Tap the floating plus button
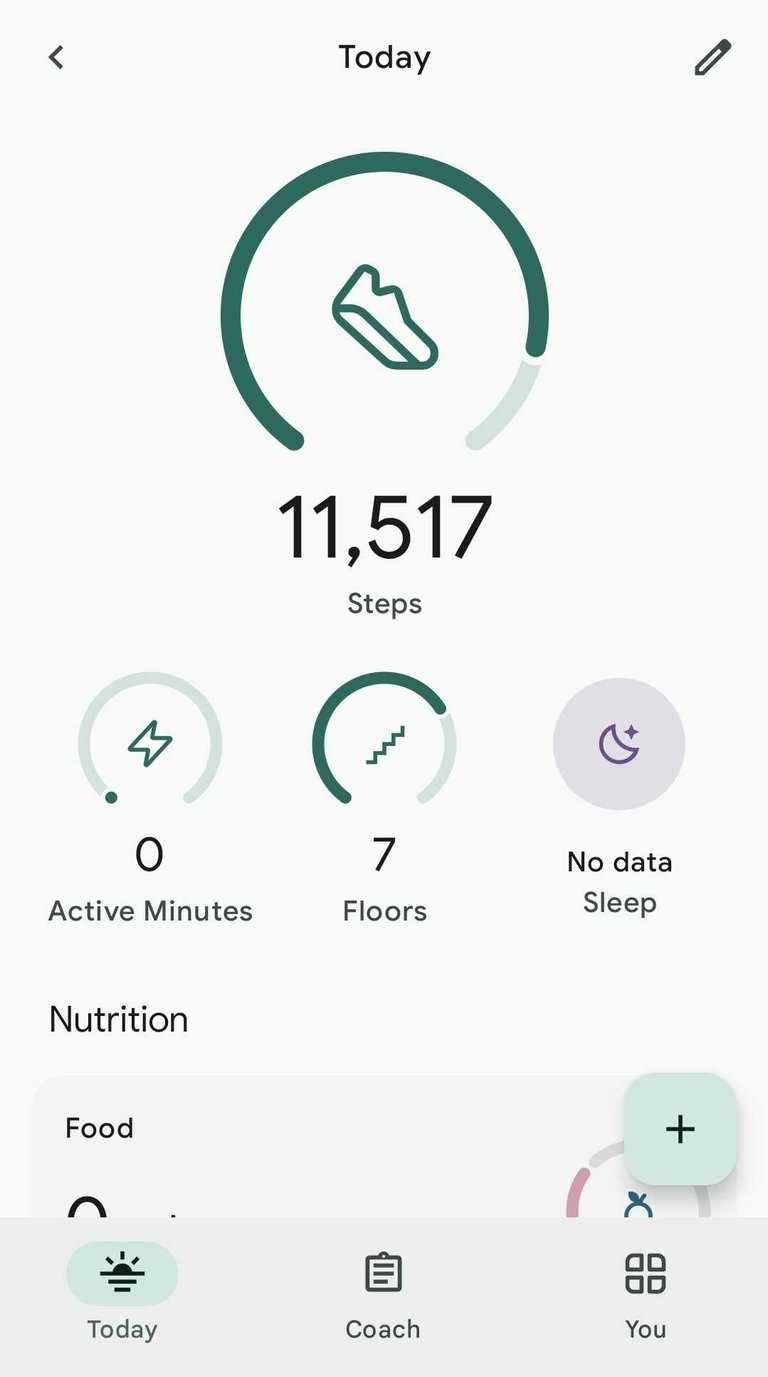The width and height of the screenshot is (768, 1377). 680,1129
